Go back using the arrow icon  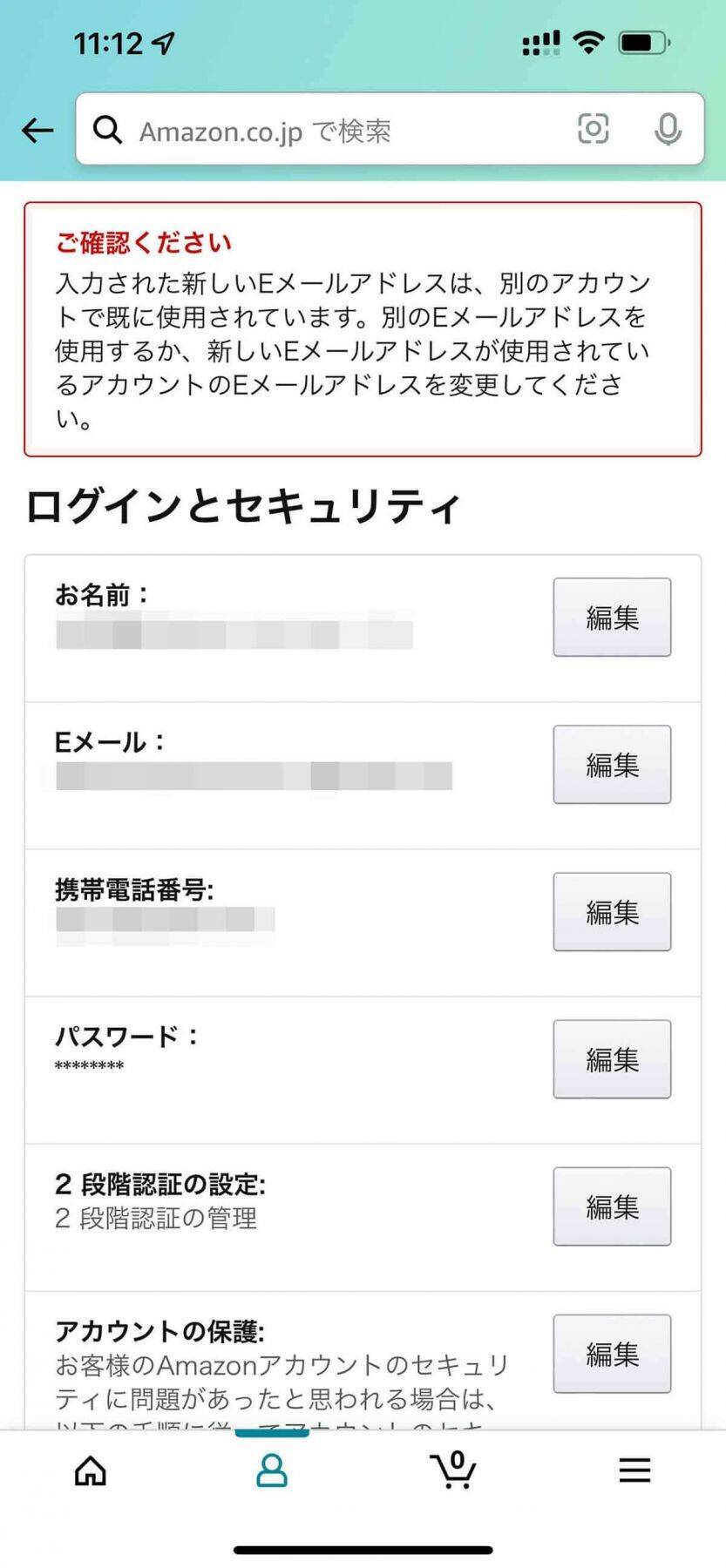click(x=37, y=131)
